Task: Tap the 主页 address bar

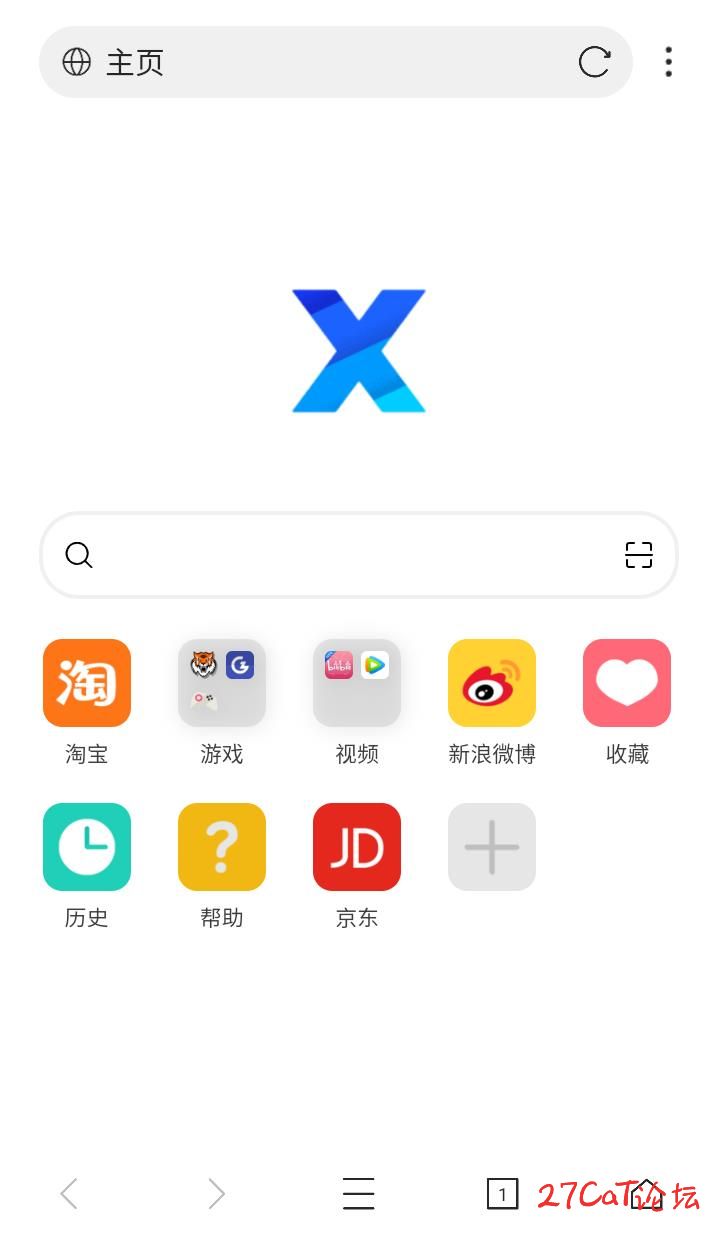Action: (x=300, y=62)
